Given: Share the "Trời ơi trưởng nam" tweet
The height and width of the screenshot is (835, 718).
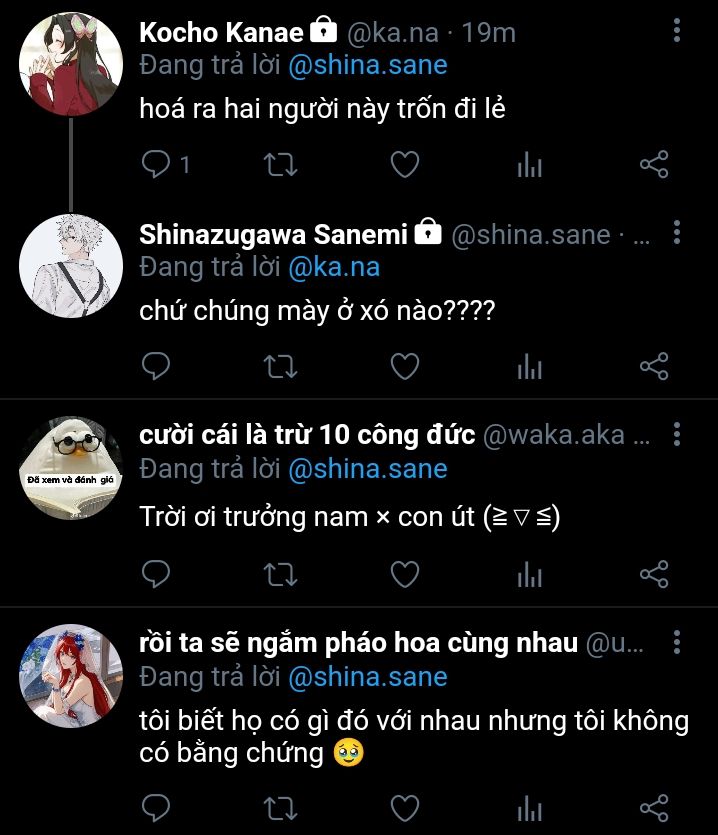Looking at the screenshot, I should [x=653, y=574].
